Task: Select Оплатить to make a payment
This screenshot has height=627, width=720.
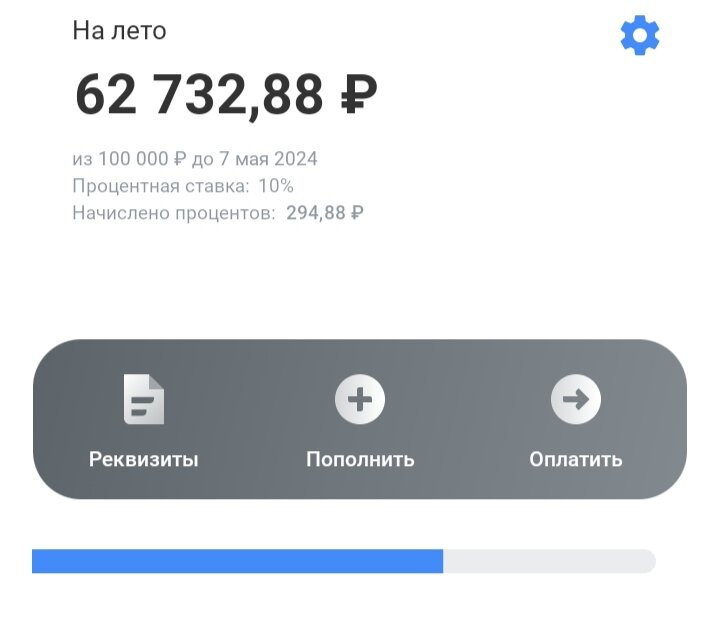Action: [x=576, y=420]
